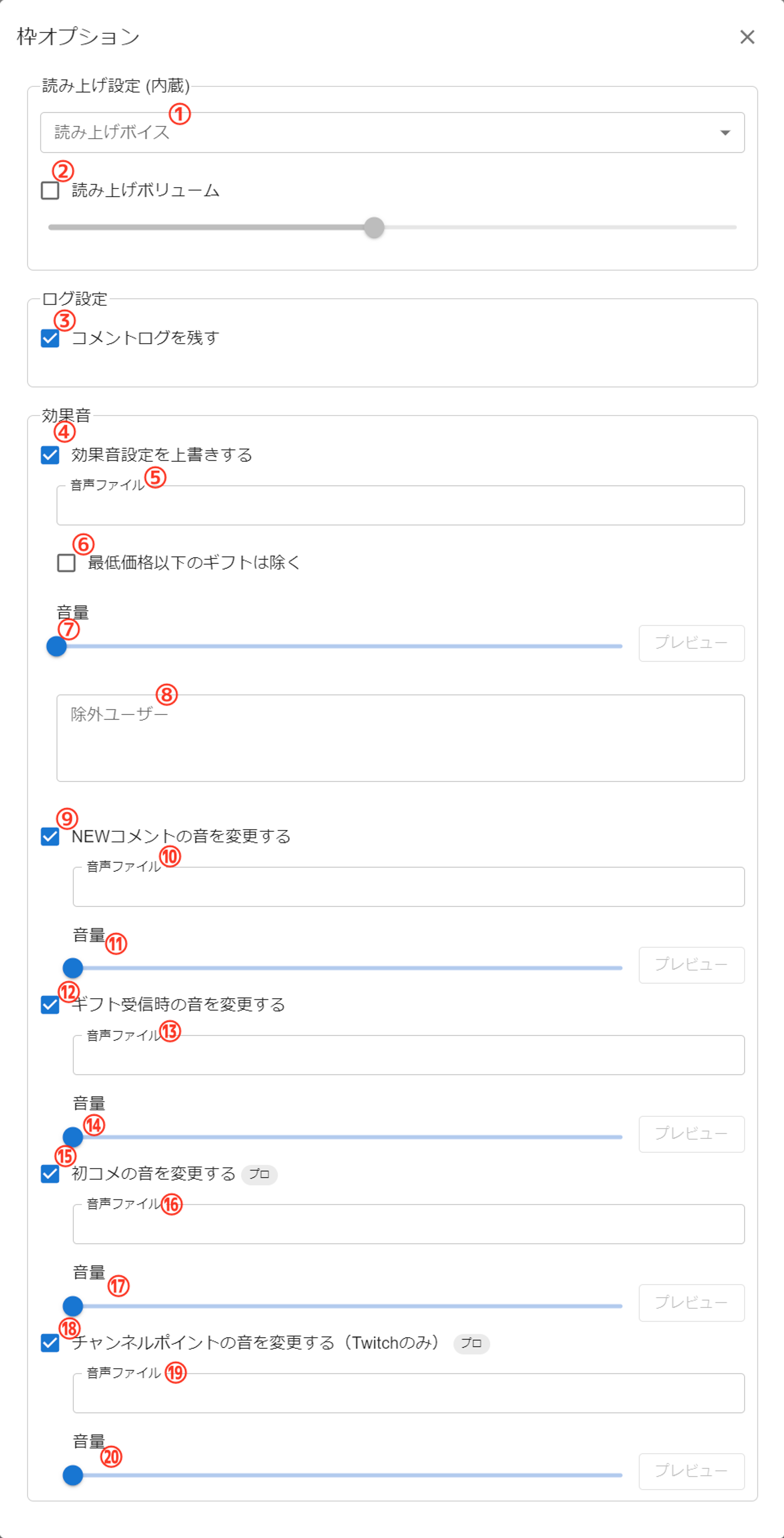Image resolution: width=784 pixels, height=1538 pixels.
Task: Tap the 音声ファイル field under チャンネルポイント
Action: pyautogui.click(x=408, y=1394)
